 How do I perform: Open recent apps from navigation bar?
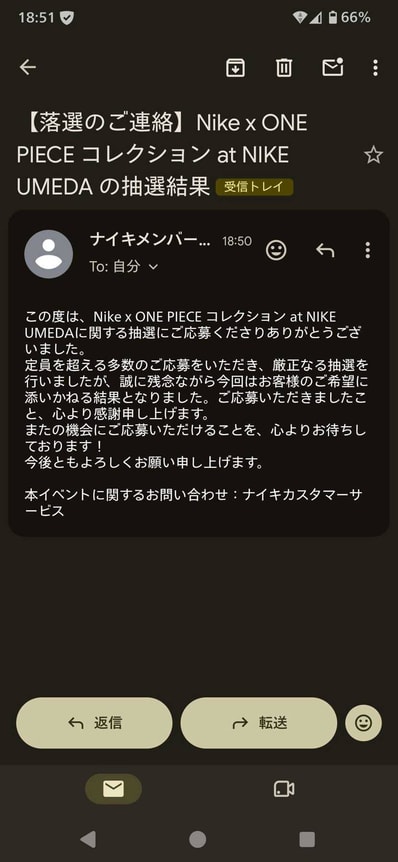tap(307, 839)
